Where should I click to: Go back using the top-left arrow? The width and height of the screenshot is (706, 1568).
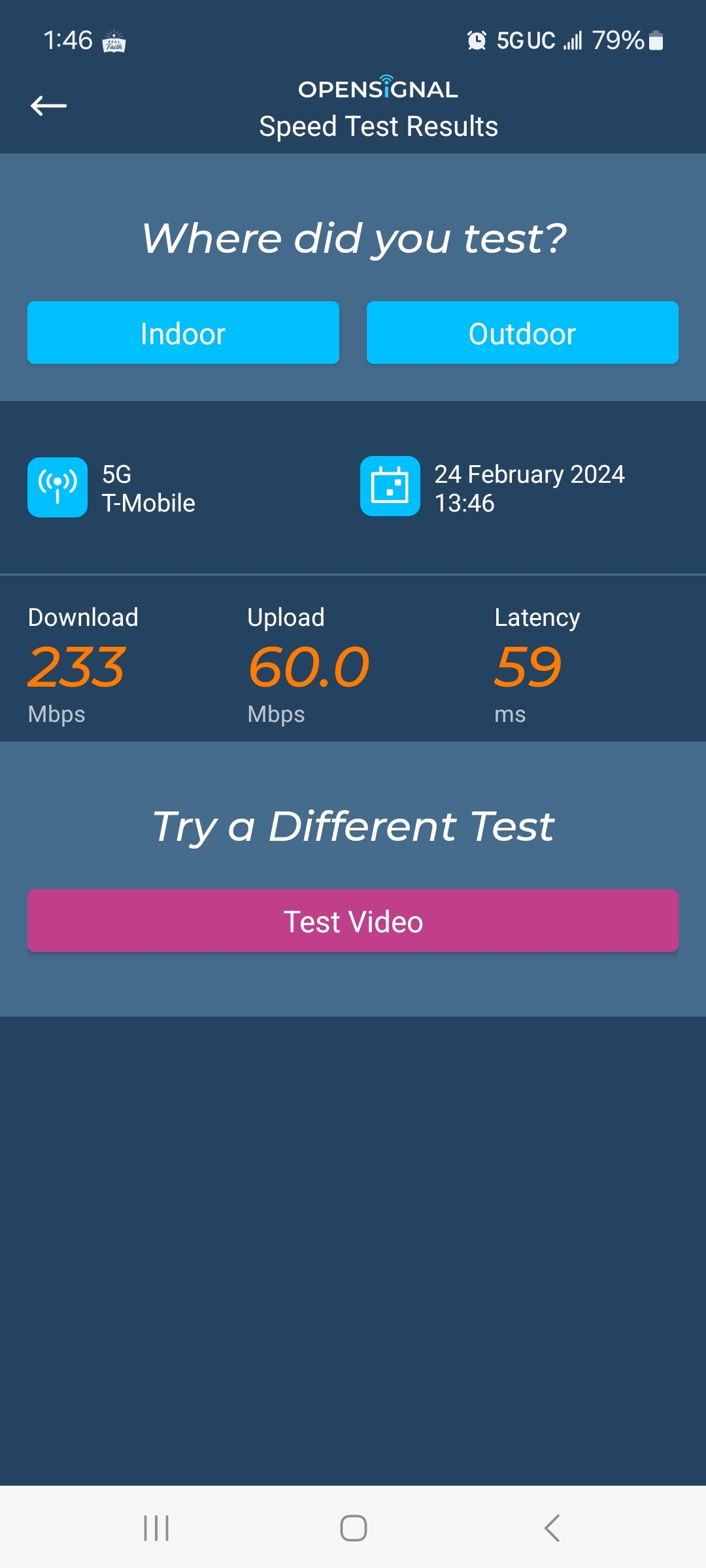49,106
